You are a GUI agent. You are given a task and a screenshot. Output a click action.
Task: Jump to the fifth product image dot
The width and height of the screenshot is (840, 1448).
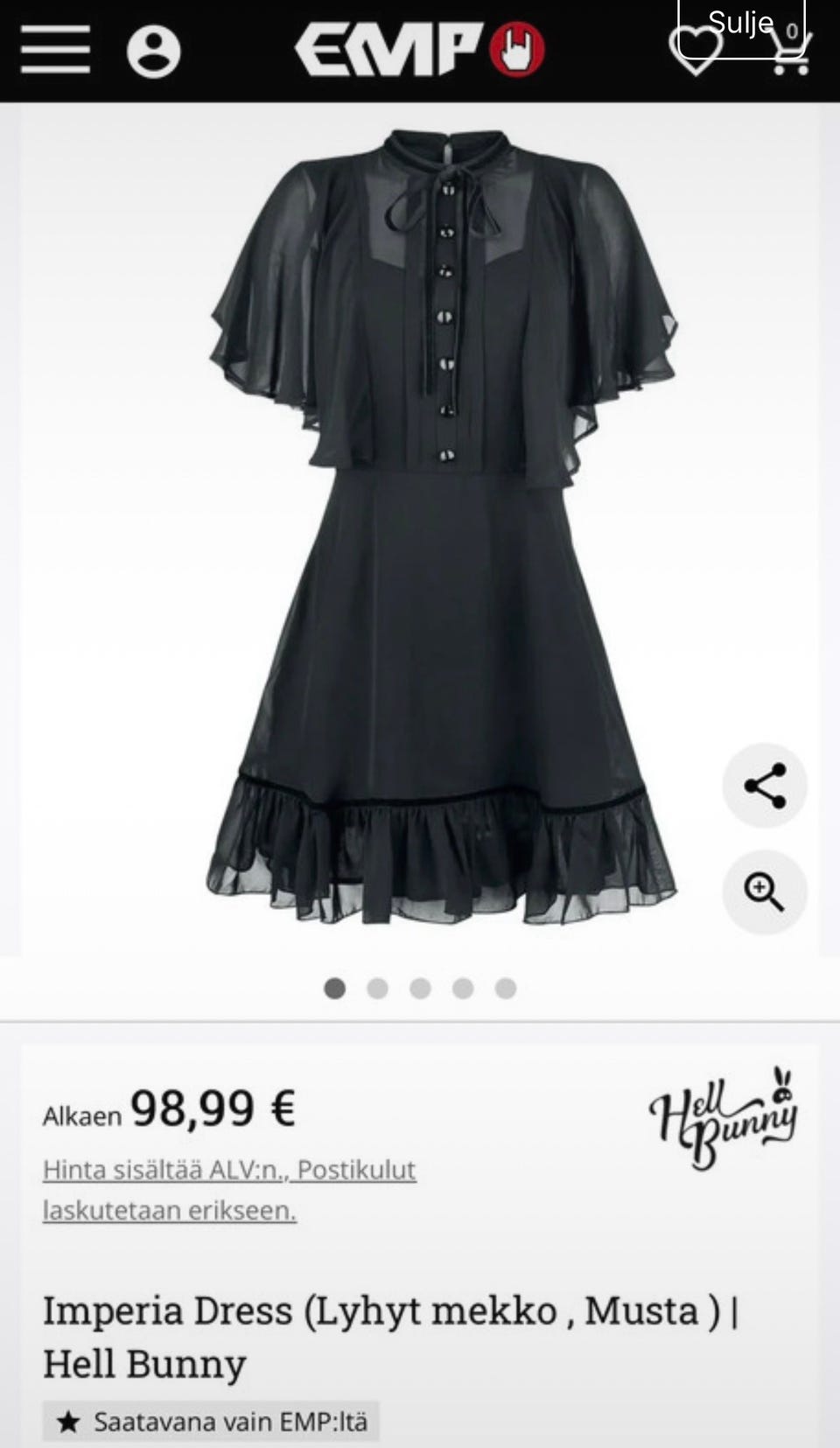[x=505, y=989]
